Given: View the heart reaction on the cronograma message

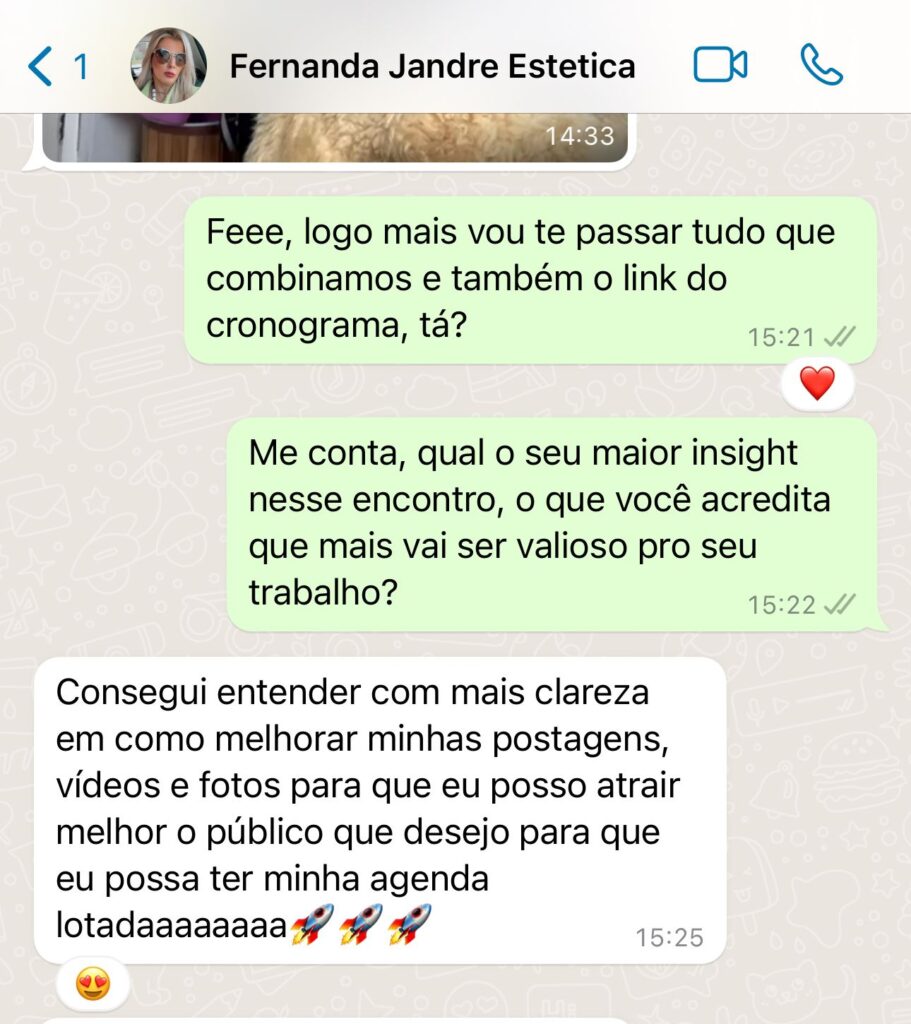Looking at the screenshot, I should (817, 383).
